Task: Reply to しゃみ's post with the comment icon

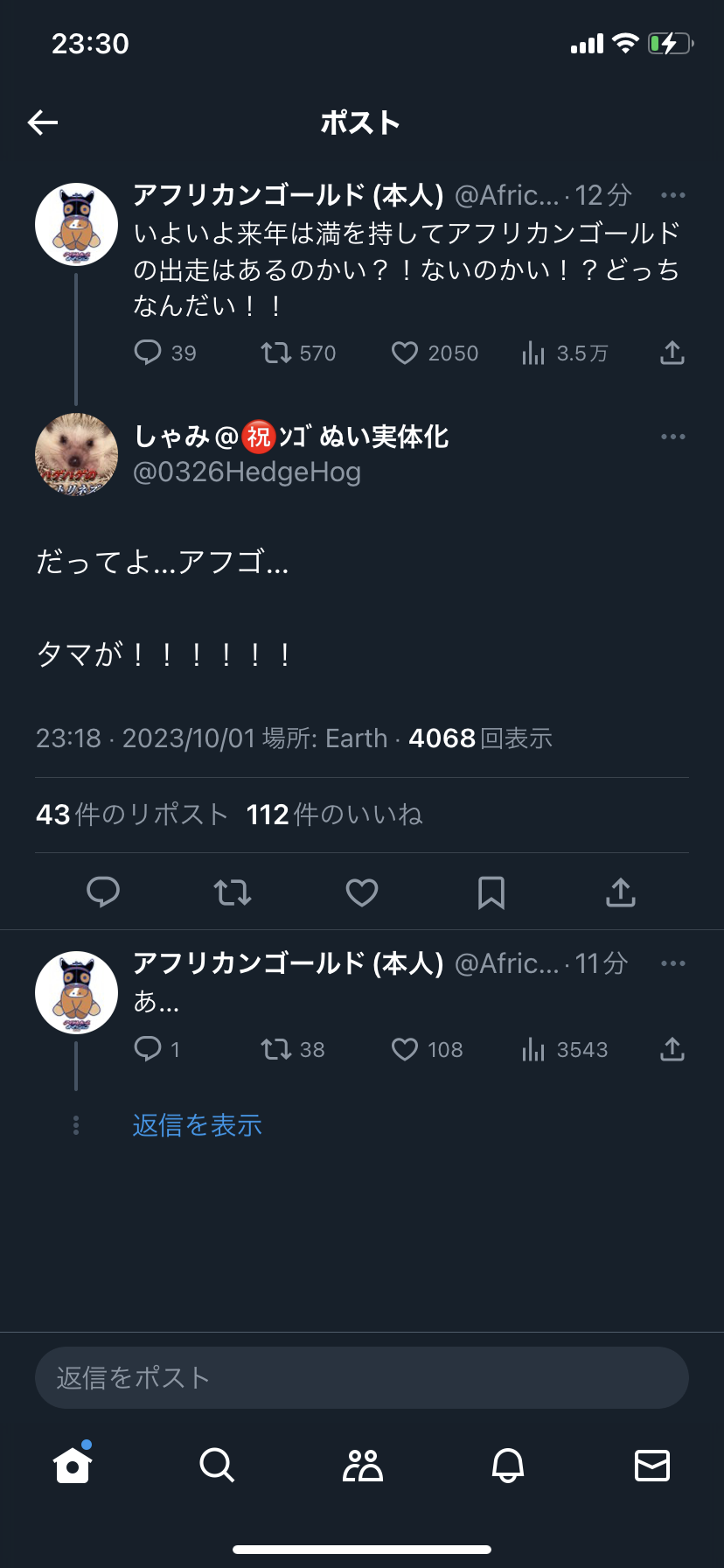Action: [103, 892]
